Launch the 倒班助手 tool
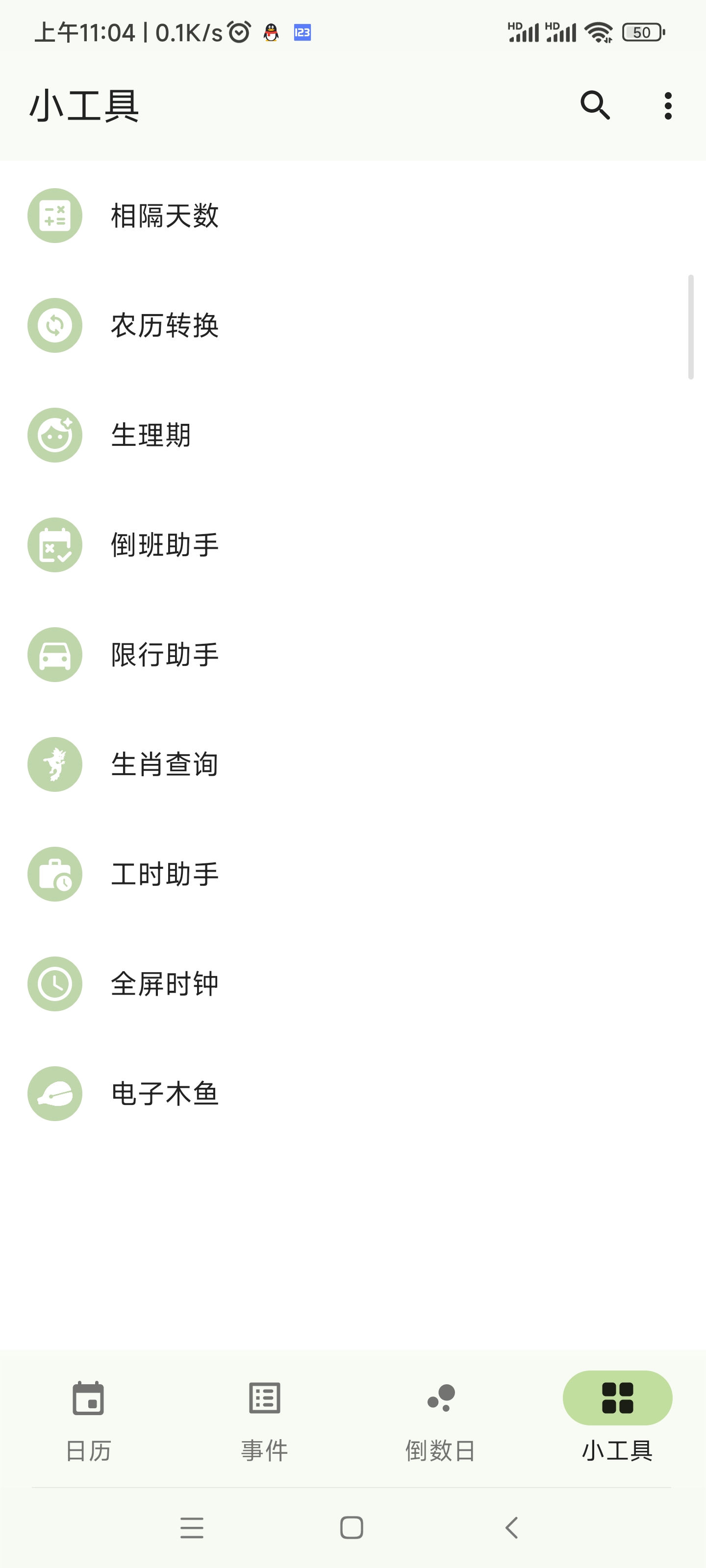Screen dimensions: 706x1568 click(164, 545)
